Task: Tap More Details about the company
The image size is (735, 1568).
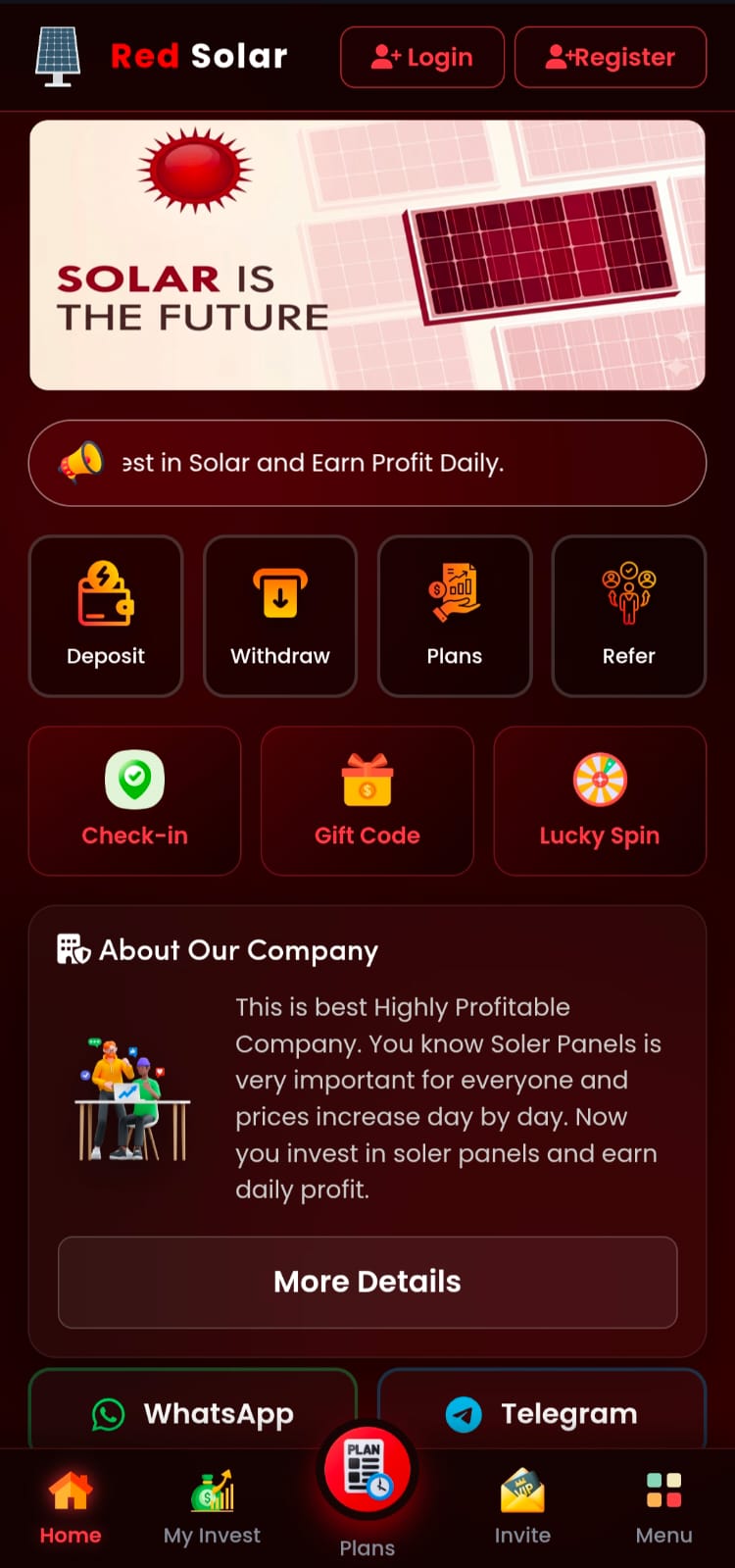Action: tap(367, 1282)
